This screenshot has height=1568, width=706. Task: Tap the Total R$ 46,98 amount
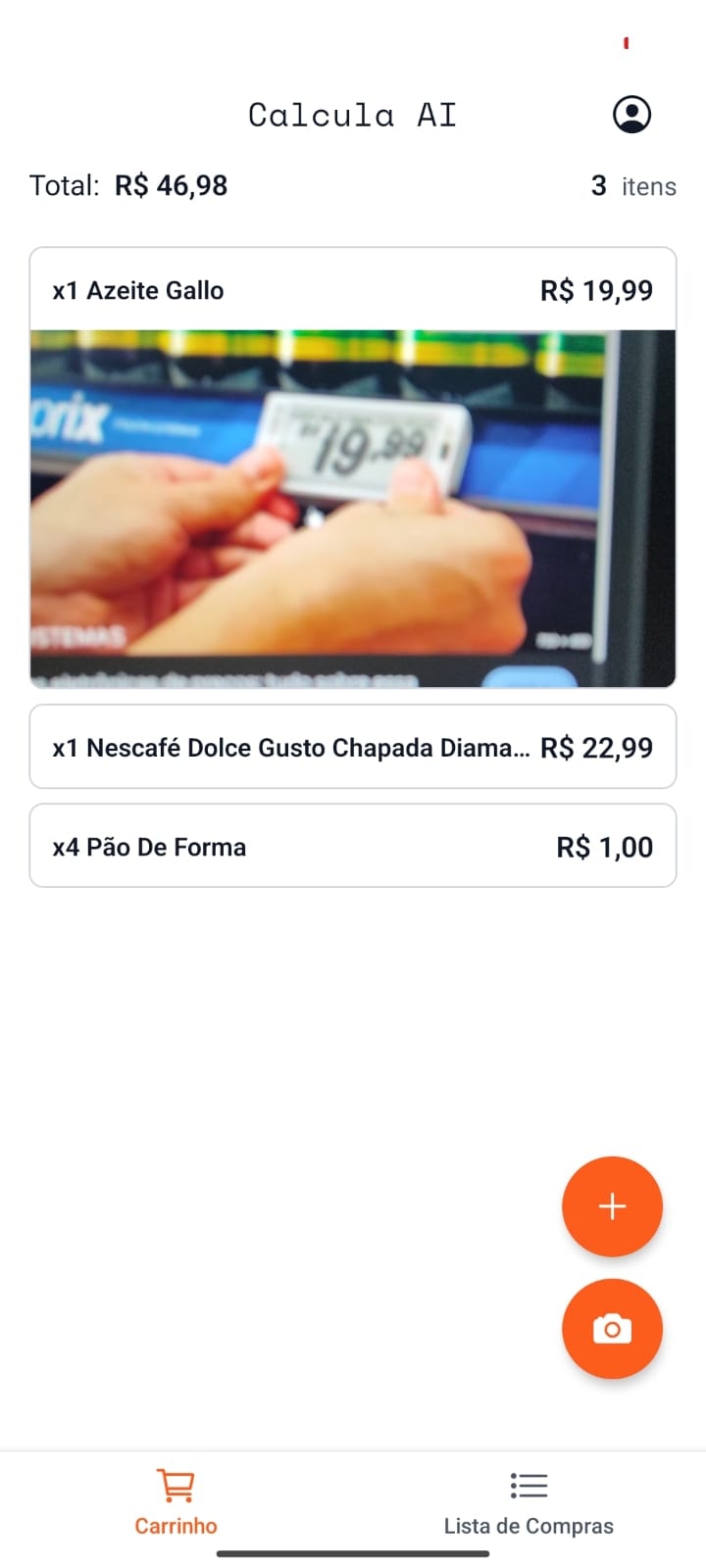point(172,185)
